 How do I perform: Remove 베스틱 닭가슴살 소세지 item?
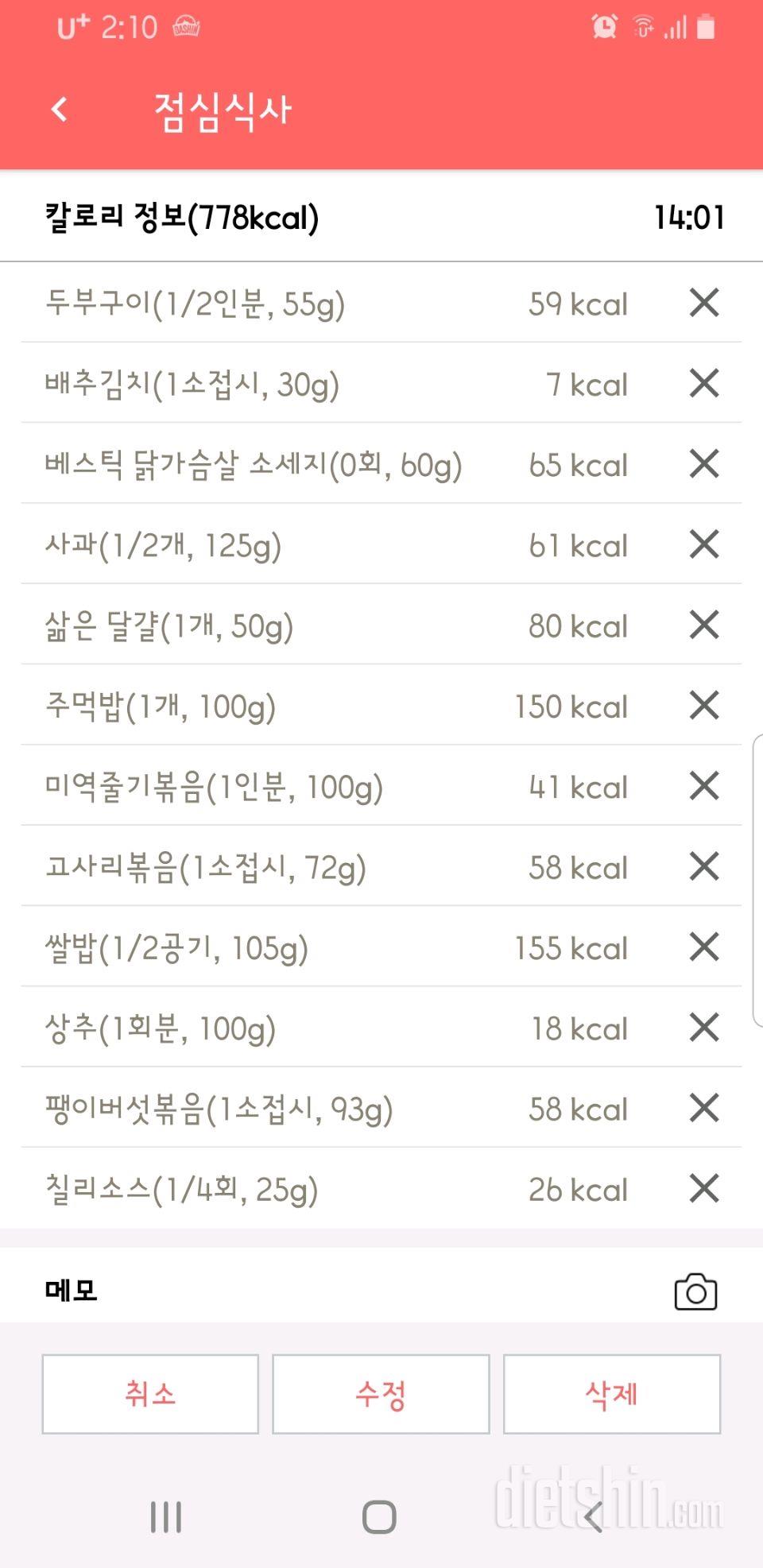704,463
